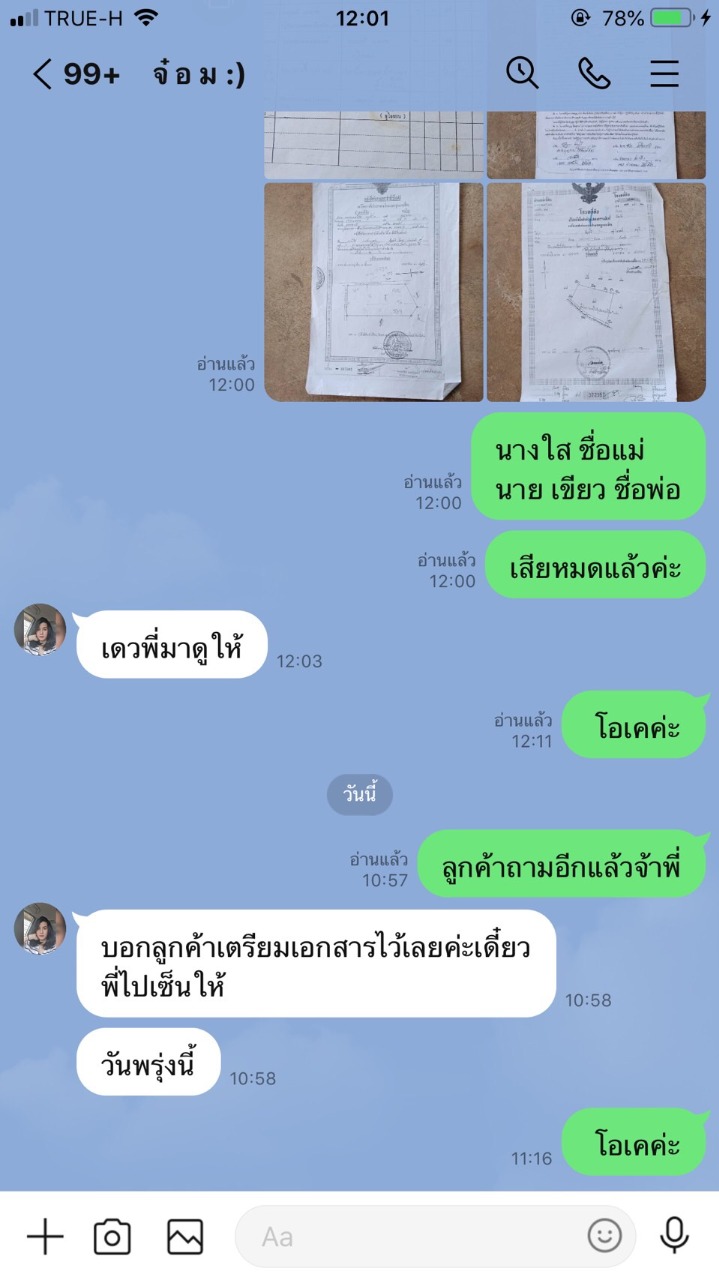Open the top-right document photo
The width and height of the screenshot is (719, 1280).
[596, 145]
